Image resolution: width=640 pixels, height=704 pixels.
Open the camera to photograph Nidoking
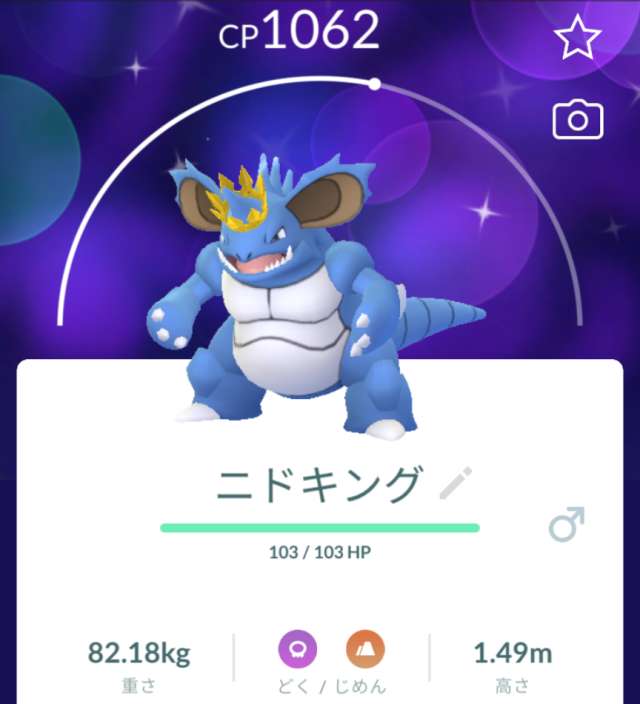[x=578, y=120]
